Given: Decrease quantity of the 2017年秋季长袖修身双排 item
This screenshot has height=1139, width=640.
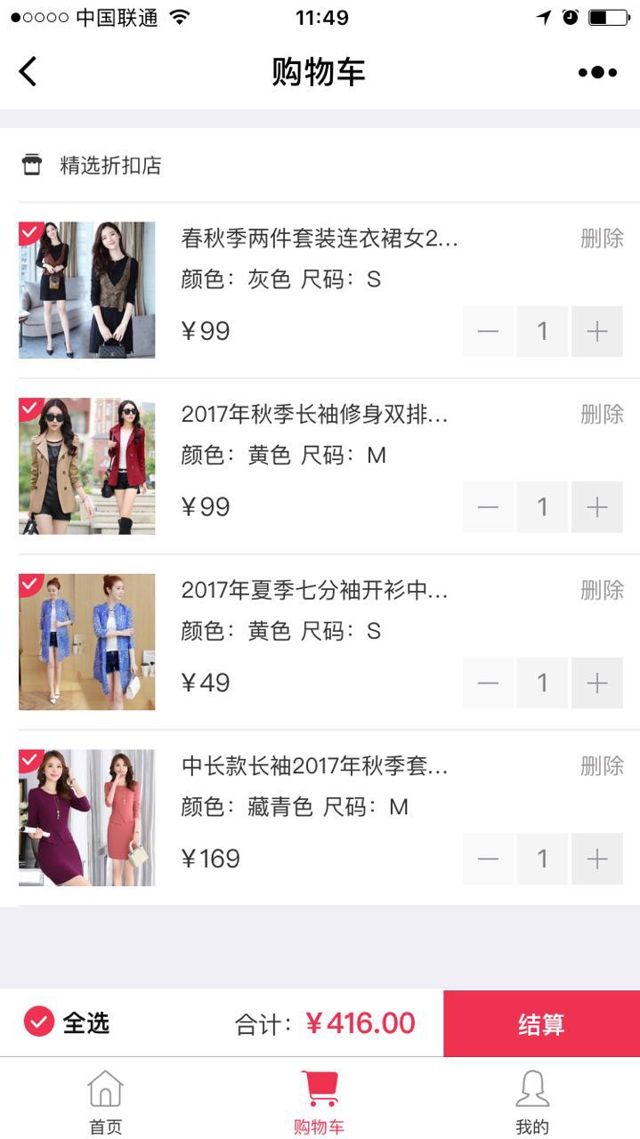Looking at the screenshot, I should (x=488, y=507).
